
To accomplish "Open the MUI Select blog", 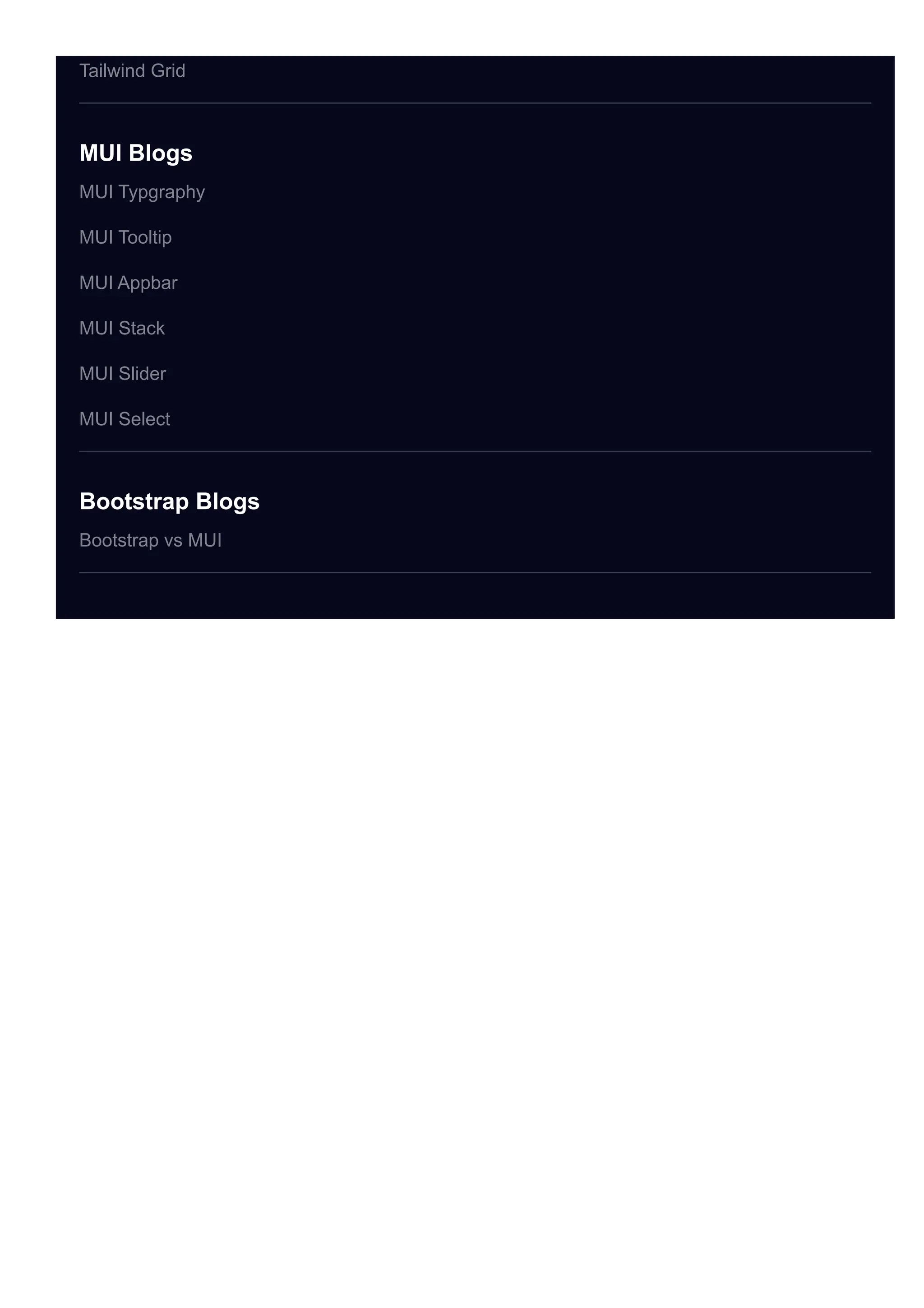I will (125, 419).
